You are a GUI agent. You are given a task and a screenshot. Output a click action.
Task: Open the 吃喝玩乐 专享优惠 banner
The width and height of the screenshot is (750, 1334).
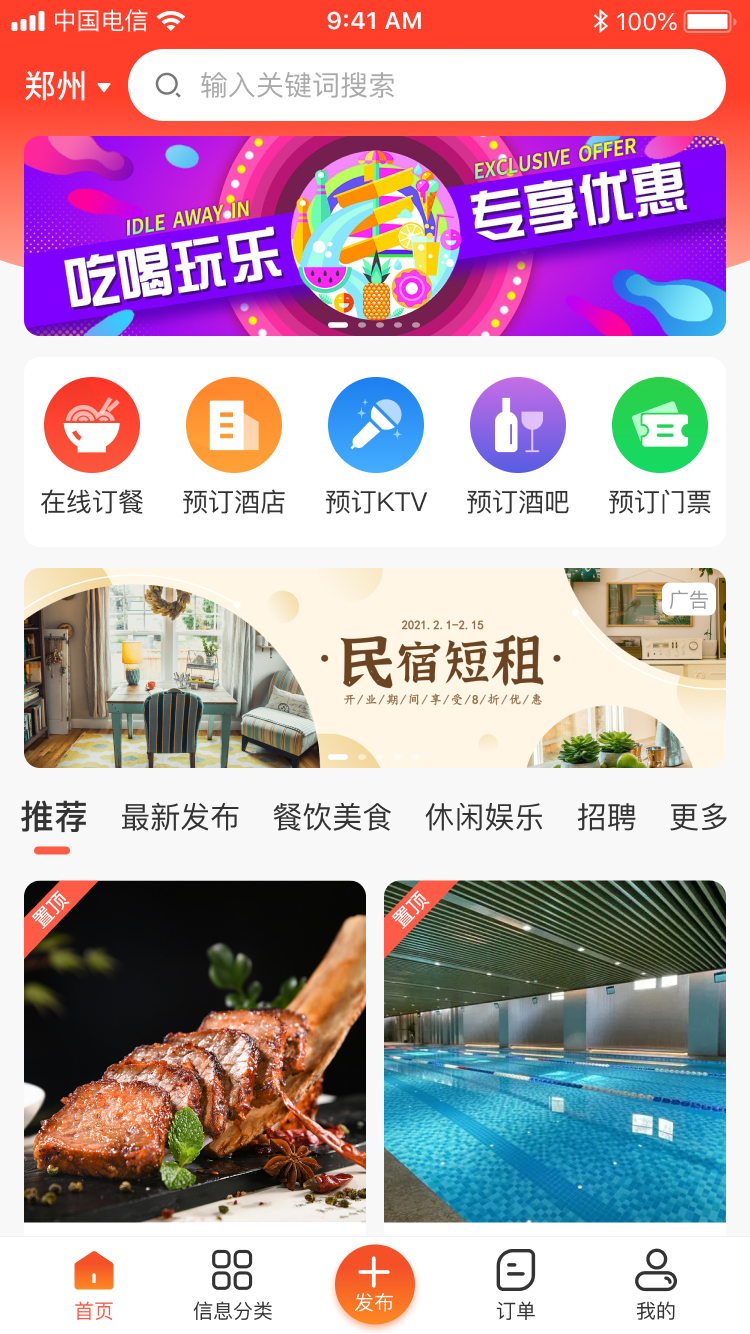pos(375,236)
